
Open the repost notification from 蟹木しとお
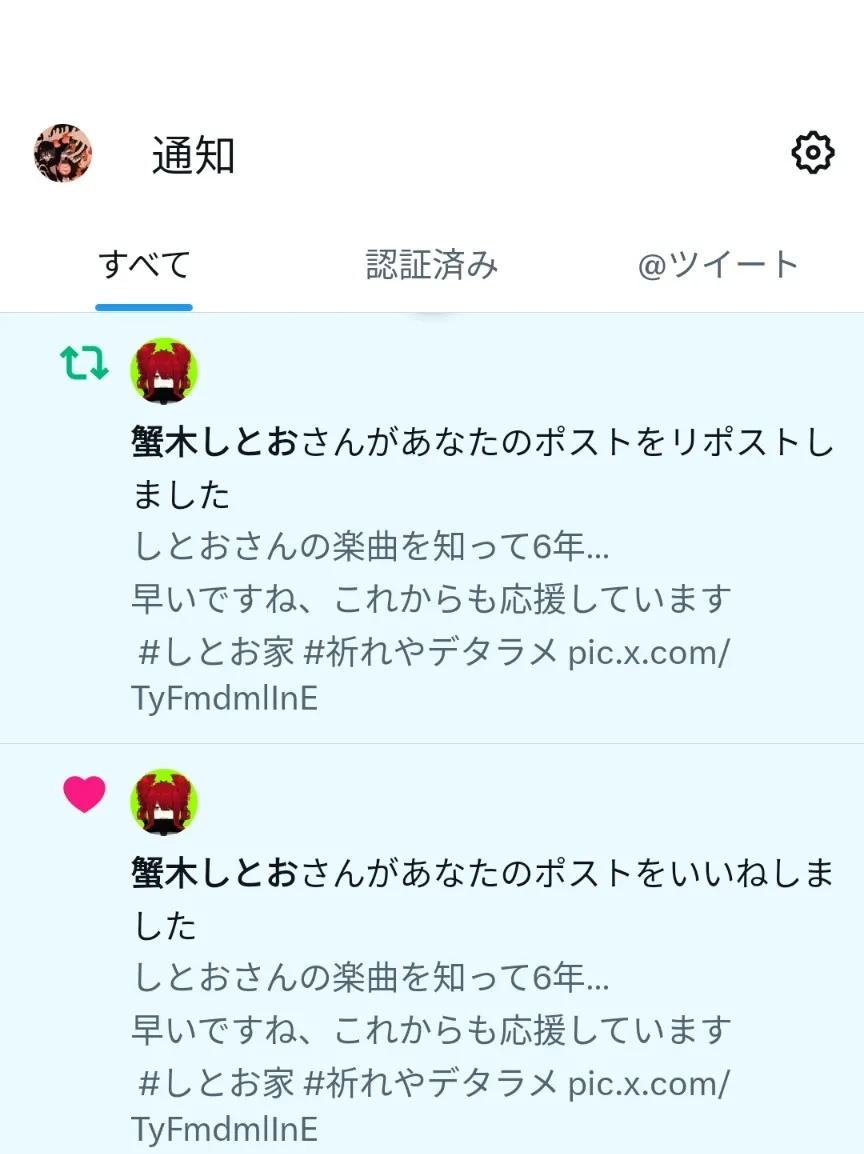(x=480, y=570)
